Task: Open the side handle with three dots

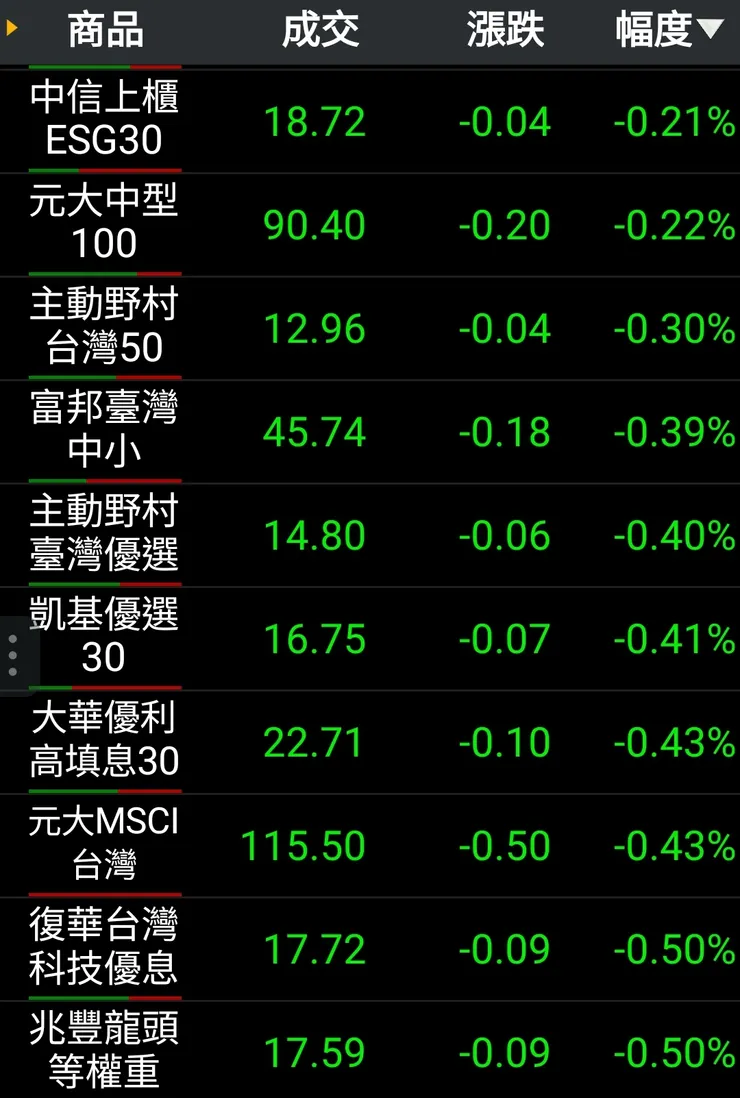Action: coord(12,655)
